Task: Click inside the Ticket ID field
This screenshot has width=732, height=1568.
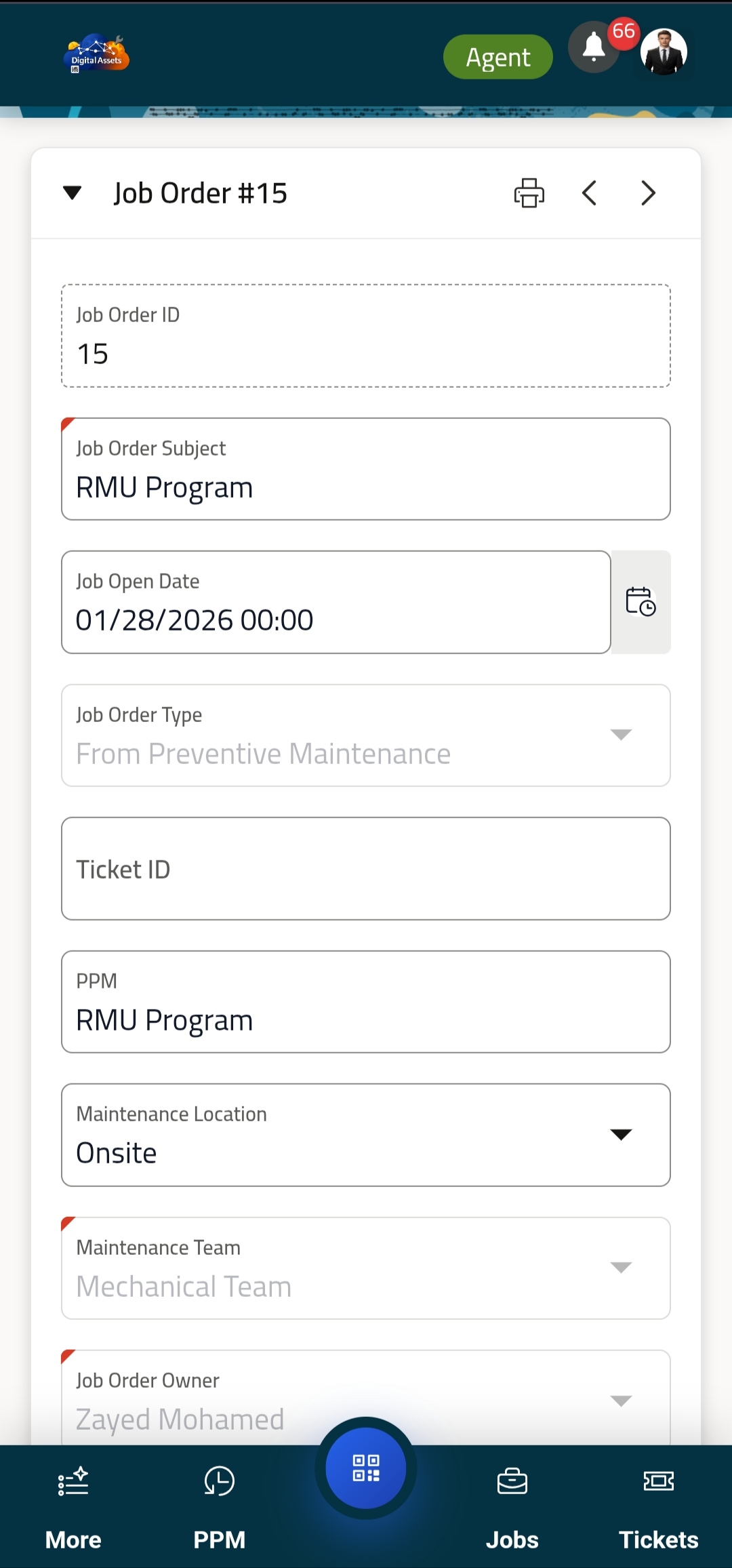Action: coord(365,869)
